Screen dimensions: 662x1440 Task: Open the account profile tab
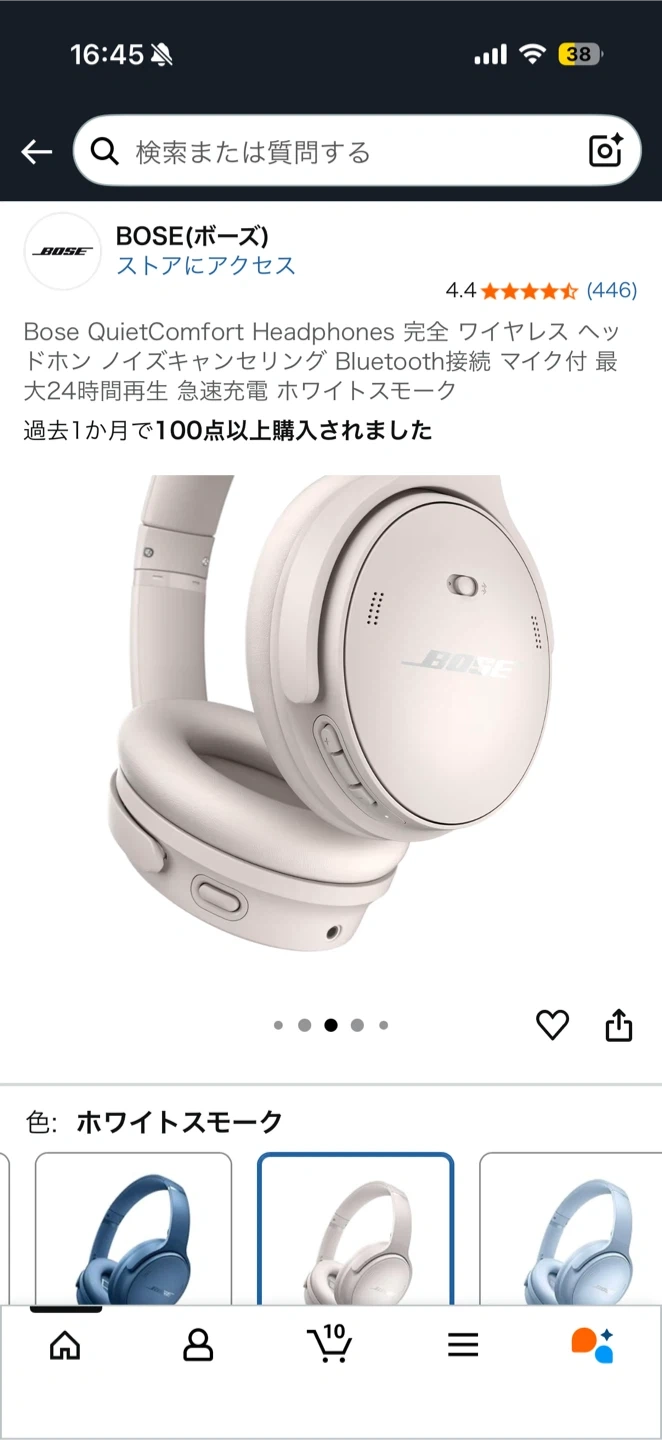click(198, 1345)
